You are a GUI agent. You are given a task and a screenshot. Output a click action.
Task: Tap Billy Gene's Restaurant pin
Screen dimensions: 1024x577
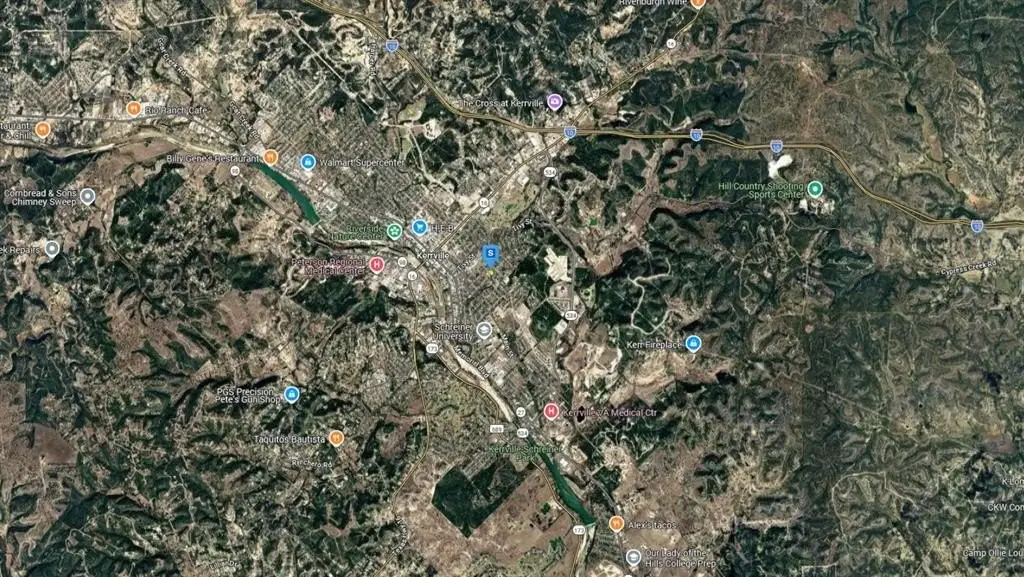pos(270,157)
